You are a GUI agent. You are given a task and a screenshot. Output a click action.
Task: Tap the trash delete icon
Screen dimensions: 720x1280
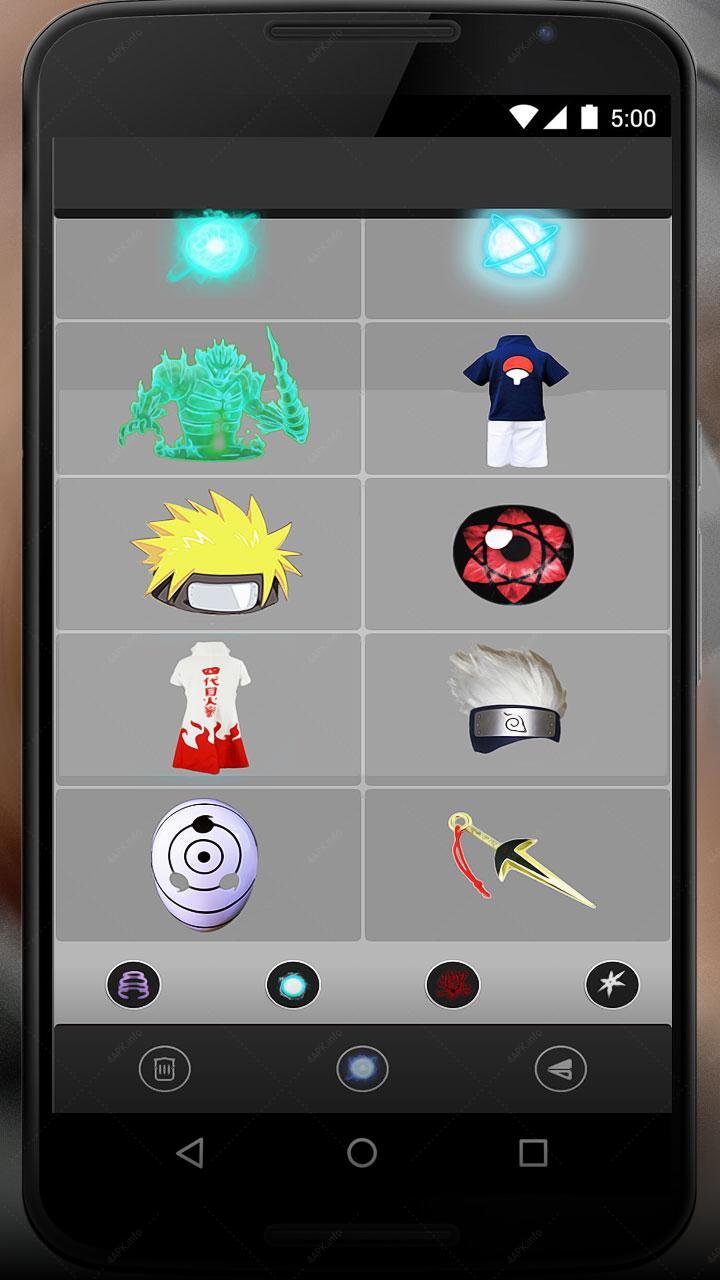(x=164, y=1069)
